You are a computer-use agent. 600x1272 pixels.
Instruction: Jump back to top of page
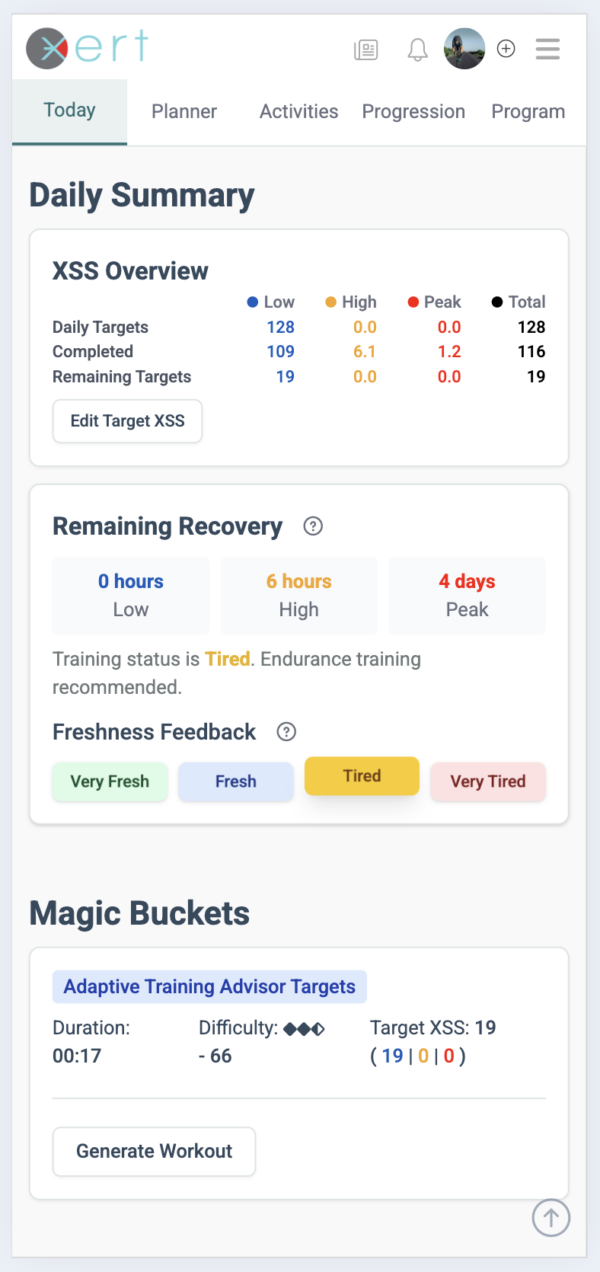551,1217
